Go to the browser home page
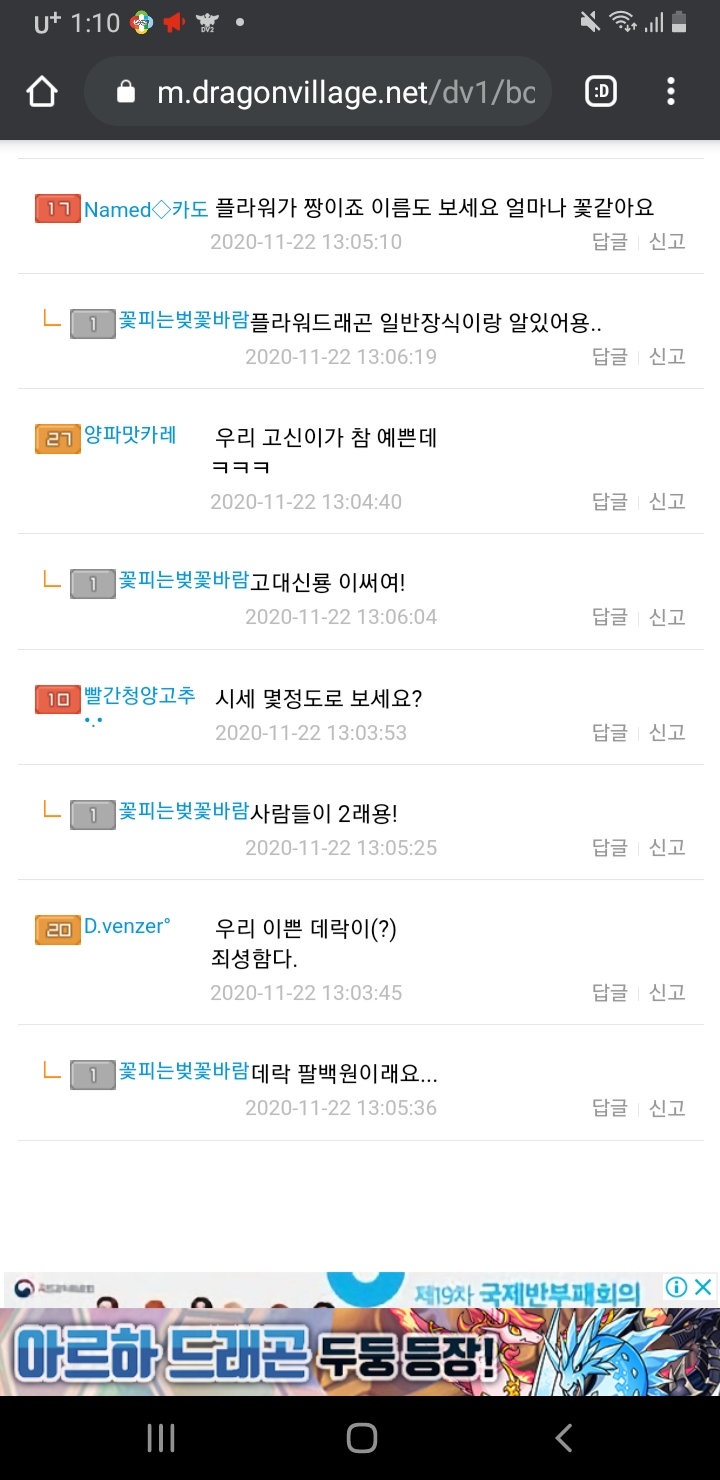Screen dimensions: 720x1480 (42, 92)
